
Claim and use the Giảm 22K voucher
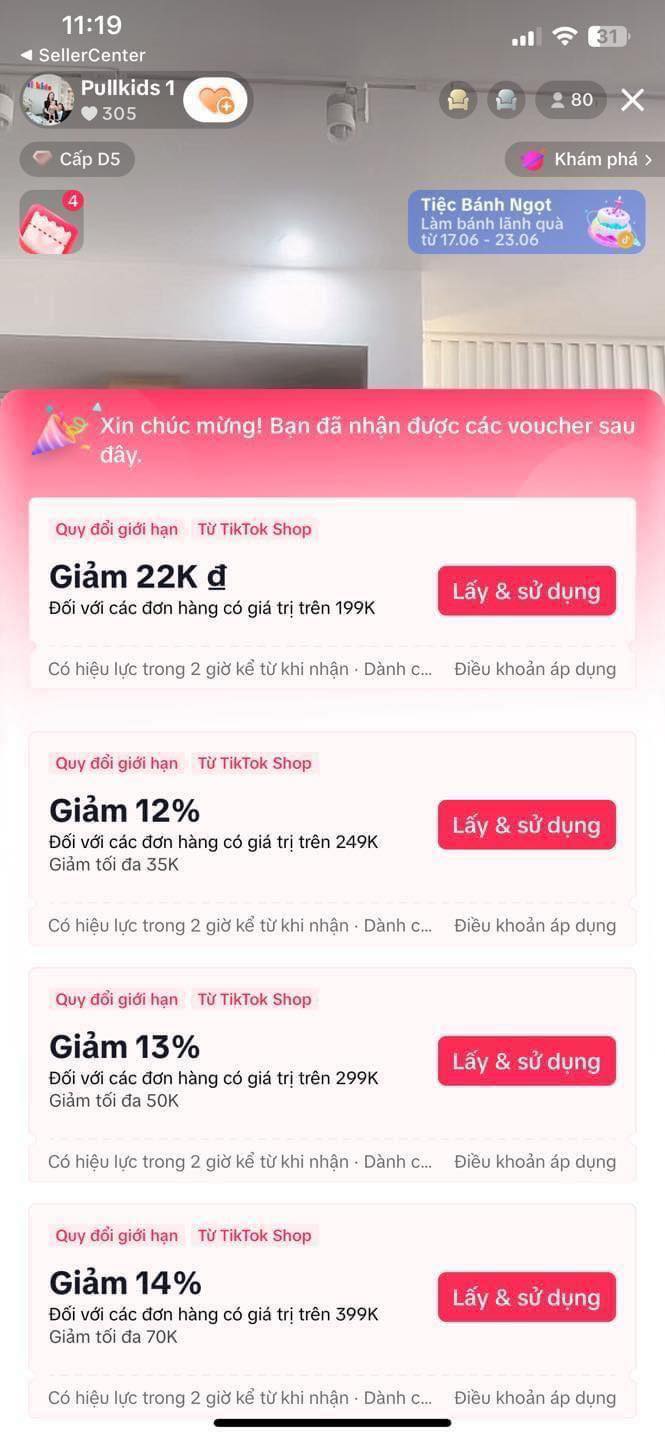pos(526,591)
